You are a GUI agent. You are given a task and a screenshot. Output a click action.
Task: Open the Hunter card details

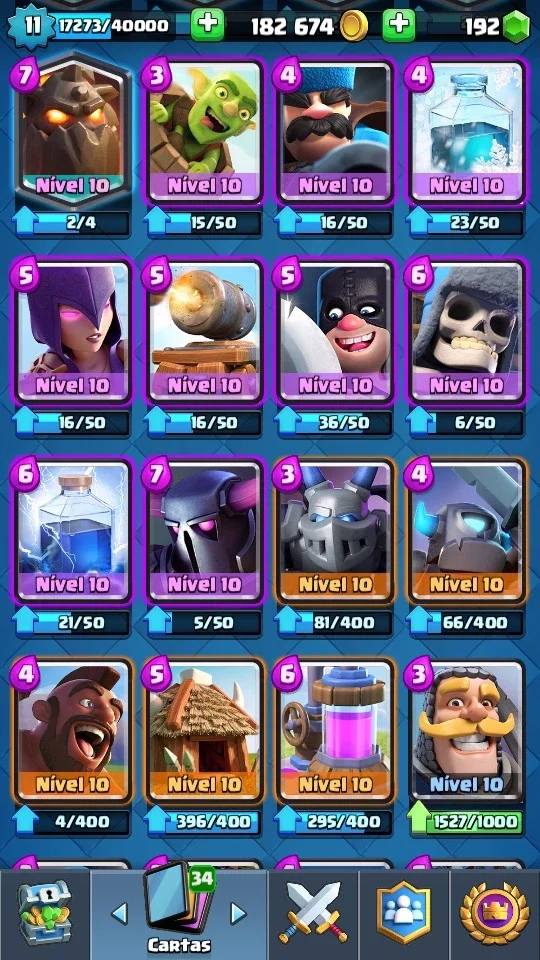pyautogui.click(x=335, y=130)
